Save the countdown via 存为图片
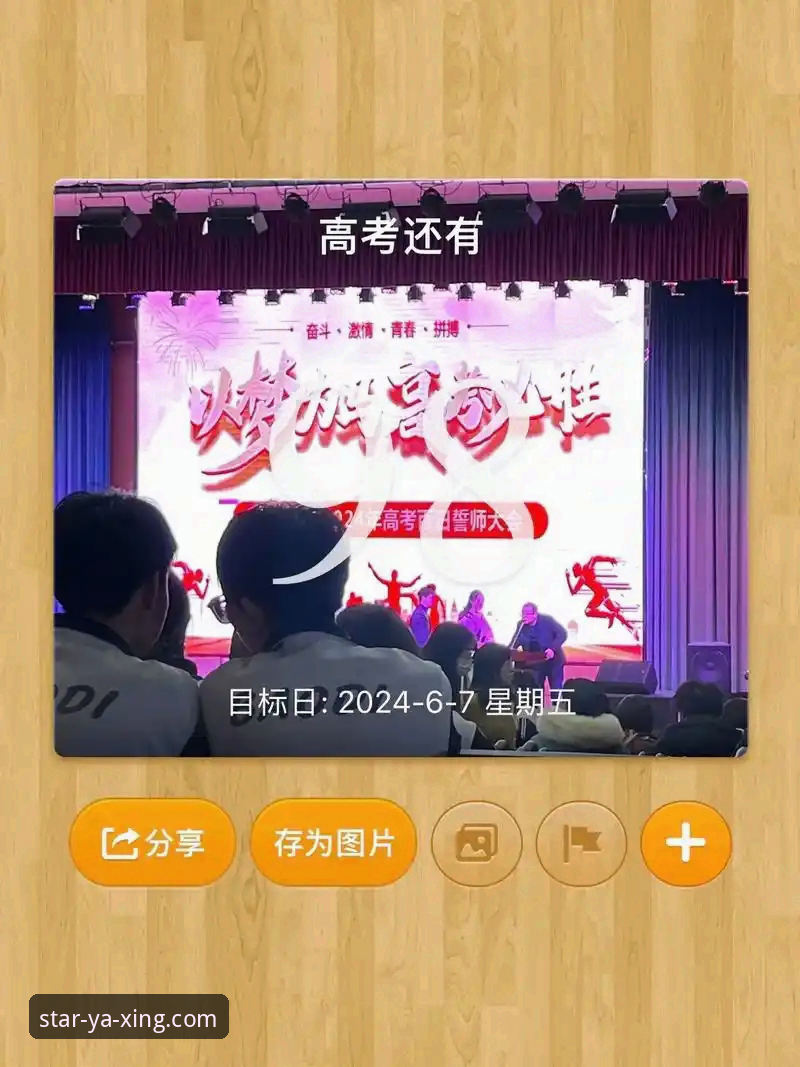The width and height of the screenshot is (800, 1067). coord(333,843)
